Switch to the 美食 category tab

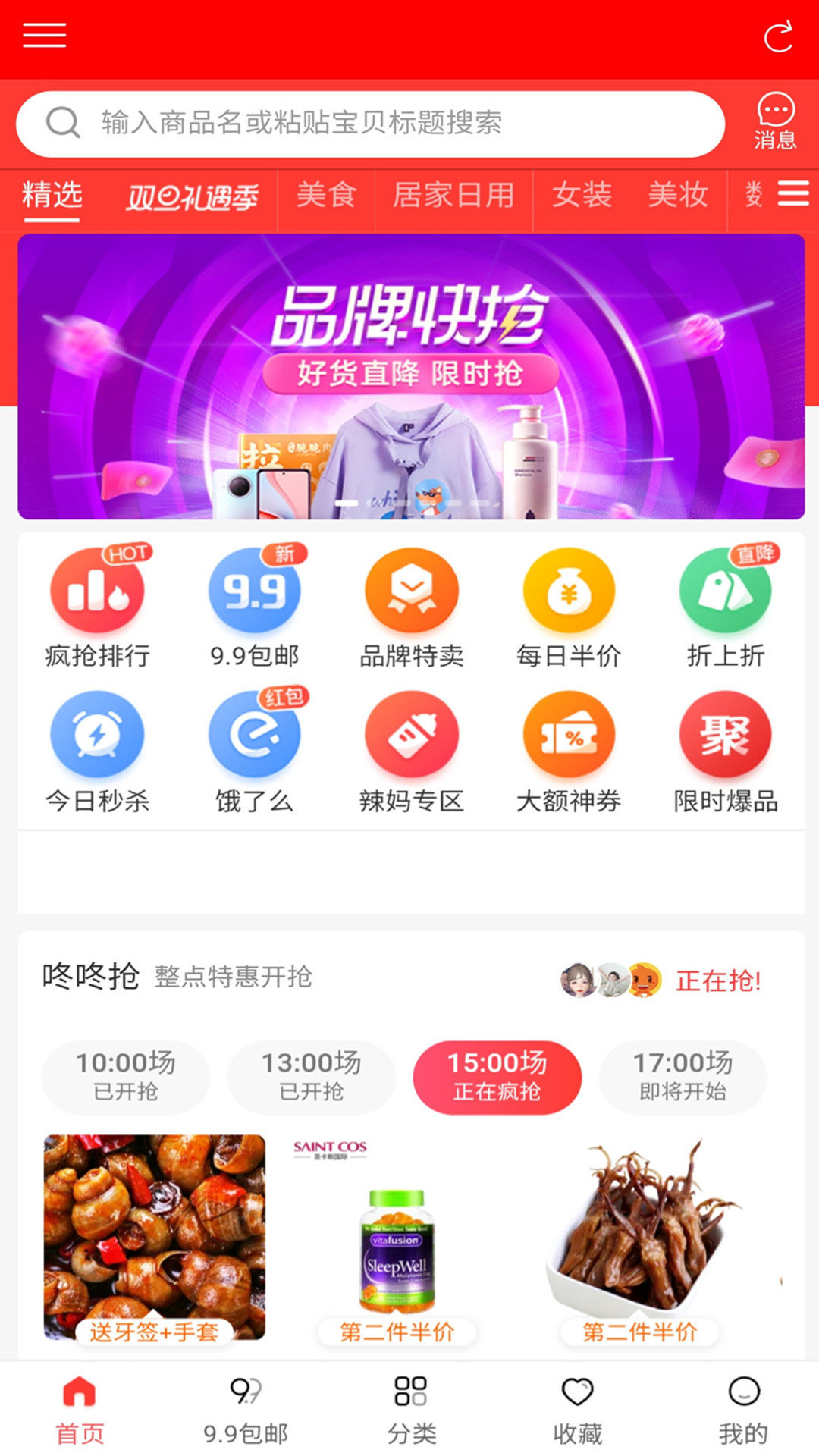326,196
